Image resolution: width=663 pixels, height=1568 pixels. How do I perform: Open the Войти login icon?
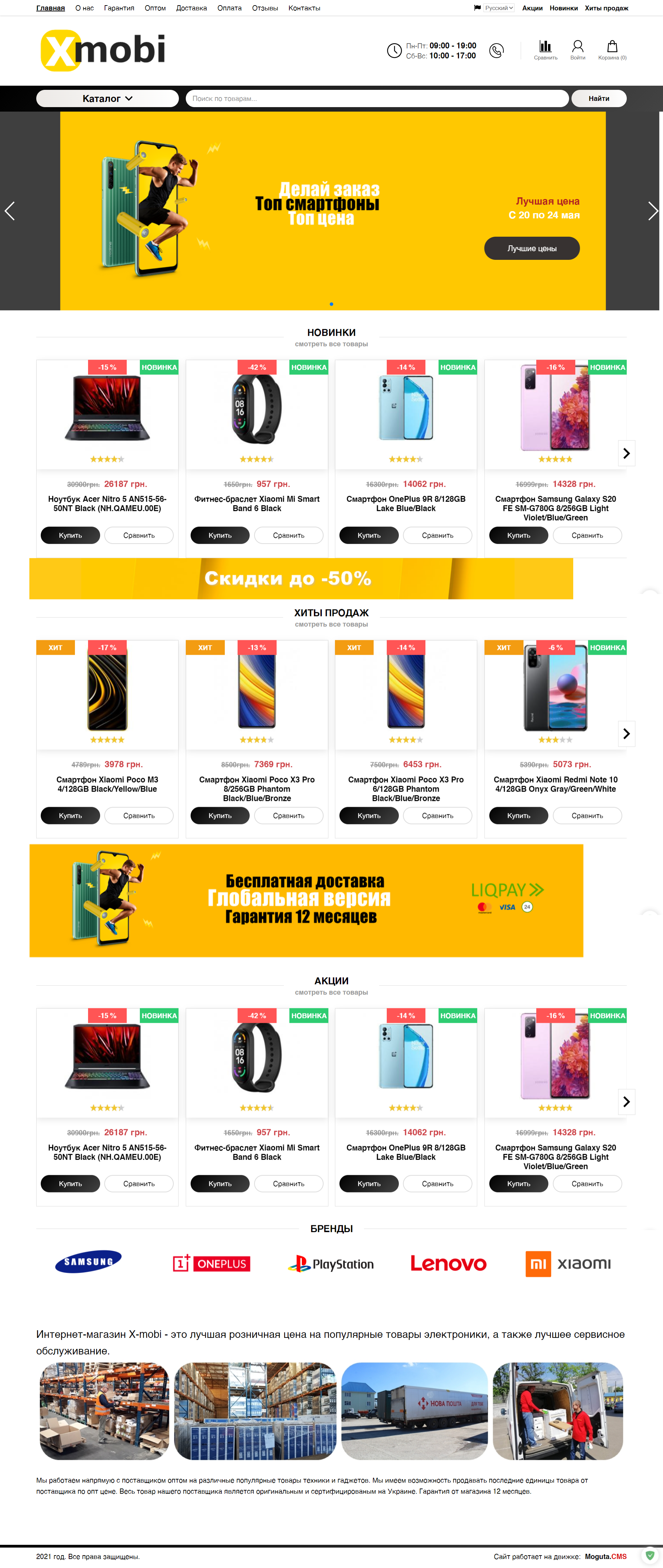tap(577, 49)
